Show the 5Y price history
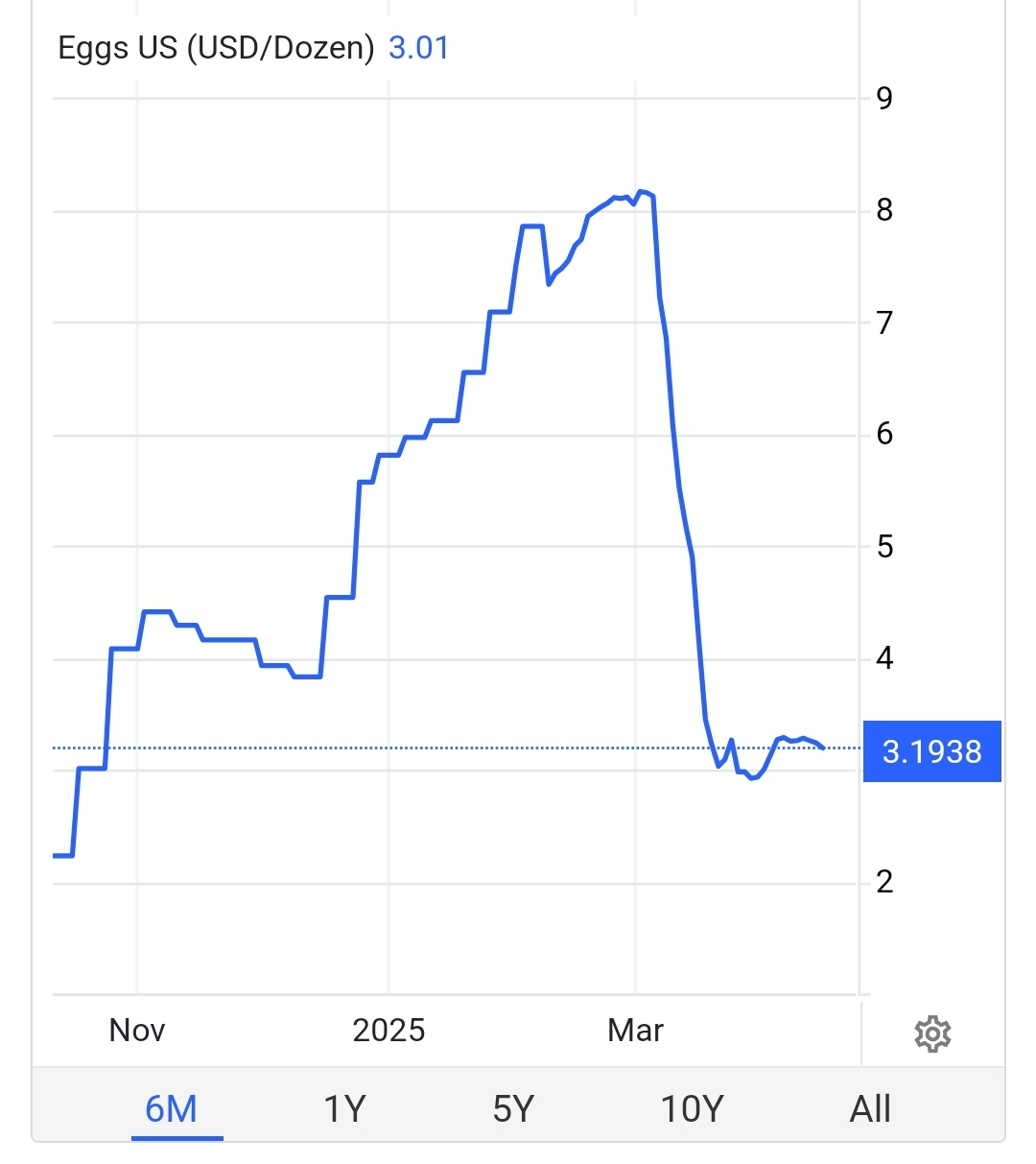This screenshot has width=1036, height=1164. tap(513, 1108)
